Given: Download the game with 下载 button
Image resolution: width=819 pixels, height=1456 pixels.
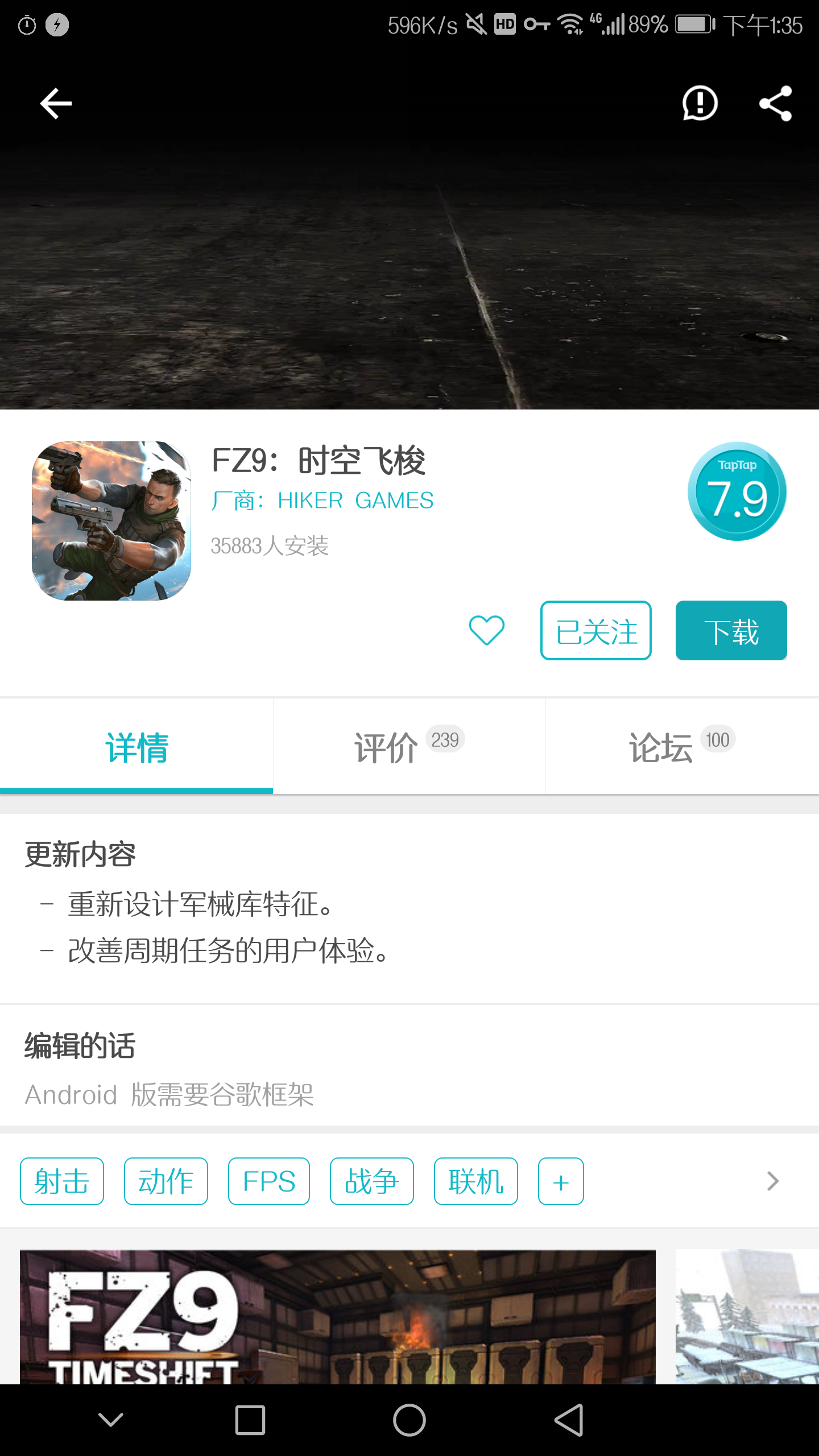Looking at the screenshot, I should tap(731, 631).
